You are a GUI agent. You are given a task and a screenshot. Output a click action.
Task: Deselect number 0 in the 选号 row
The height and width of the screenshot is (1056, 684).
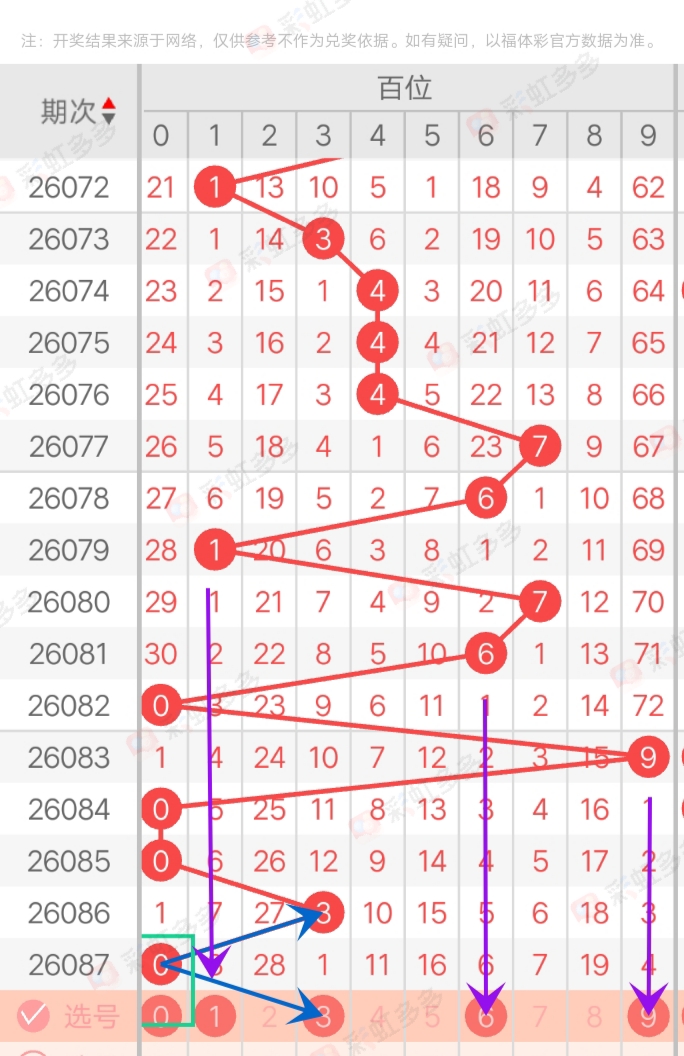pyautogui.click(x=161, y=1017)
